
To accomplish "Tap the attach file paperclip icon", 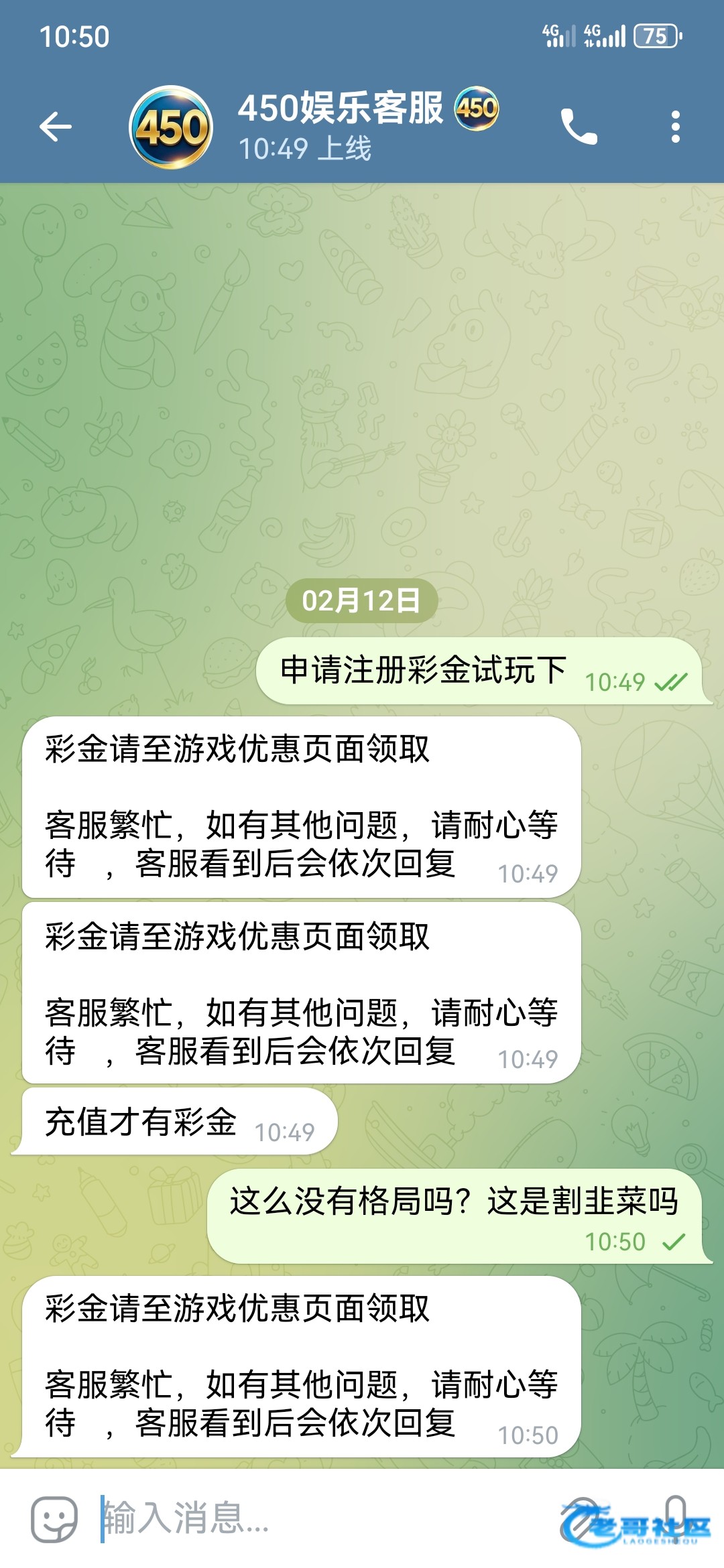I will [x=582, y=1517].
